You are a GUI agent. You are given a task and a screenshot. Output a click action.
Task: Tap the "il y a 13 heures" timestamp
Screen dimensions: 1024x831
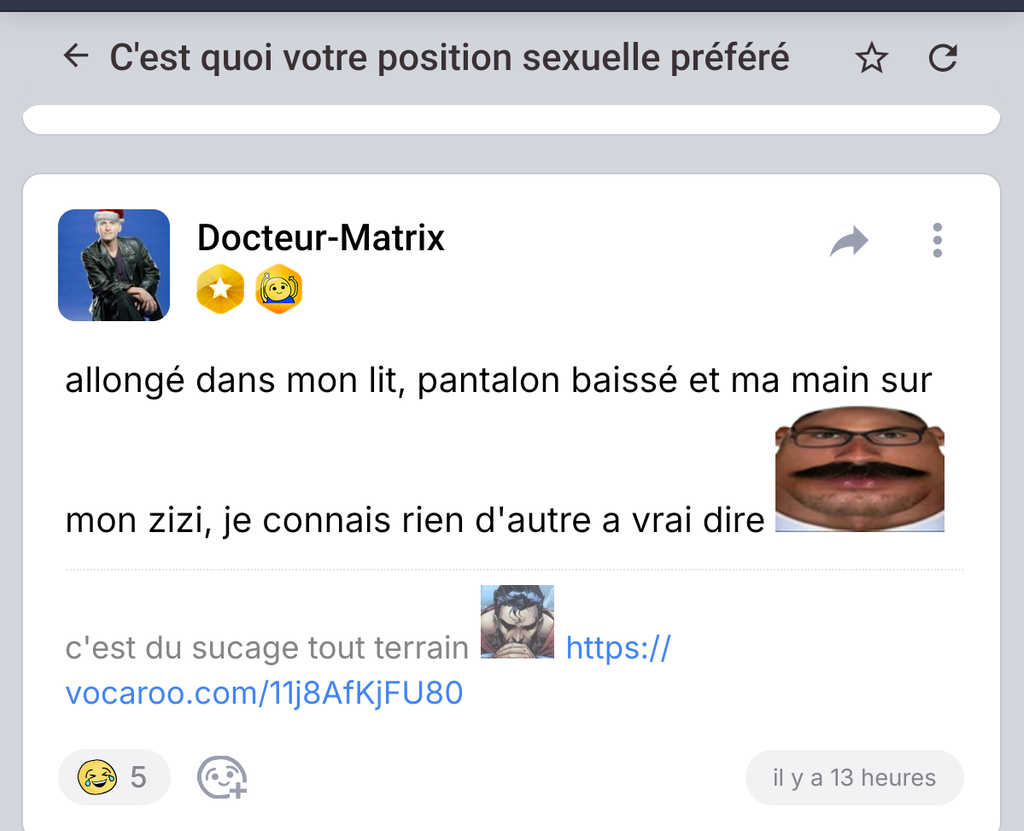click(854, 778)
